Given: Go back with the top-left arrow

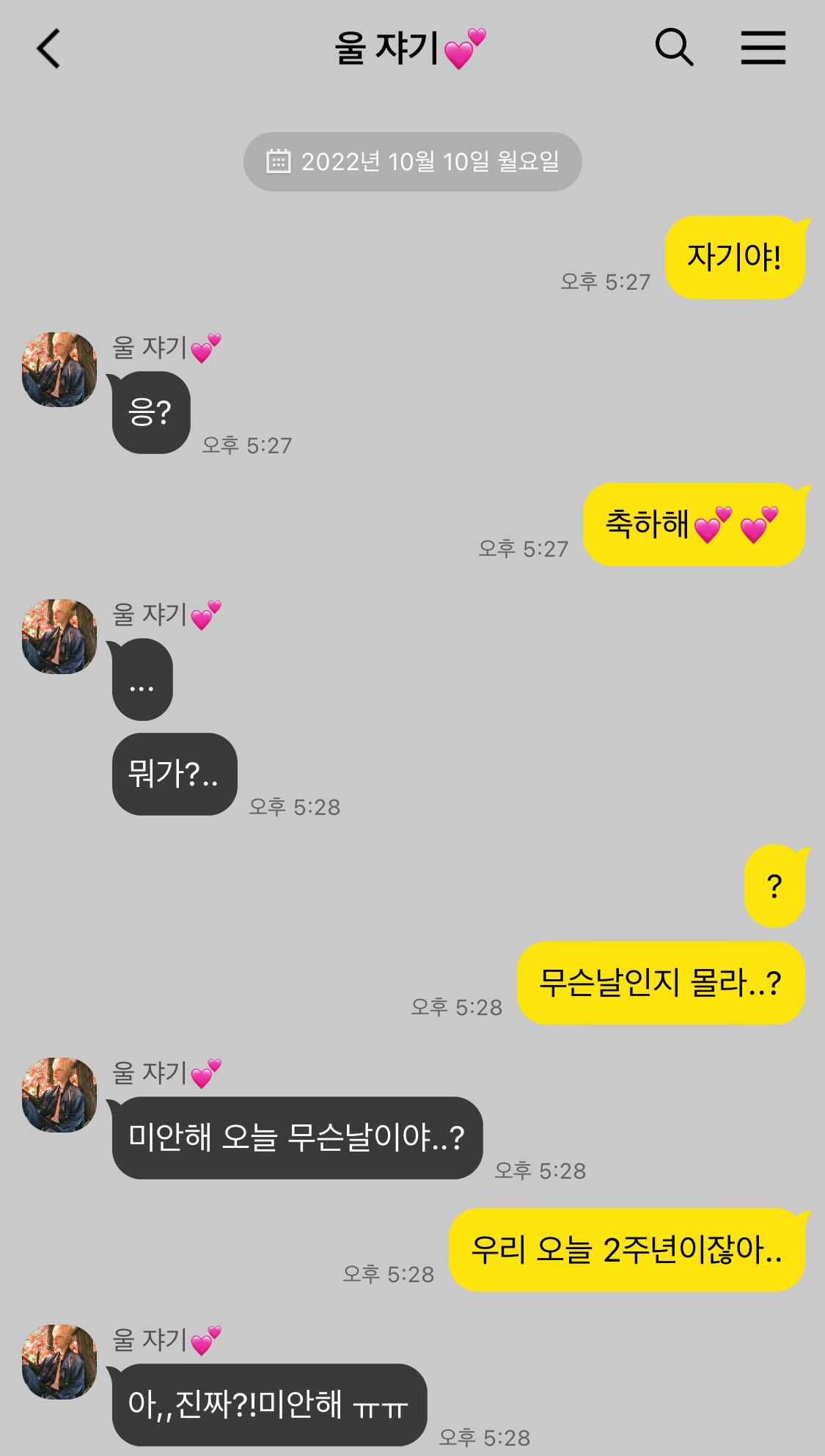Looking at the screenshot, I should coord(48,49).
